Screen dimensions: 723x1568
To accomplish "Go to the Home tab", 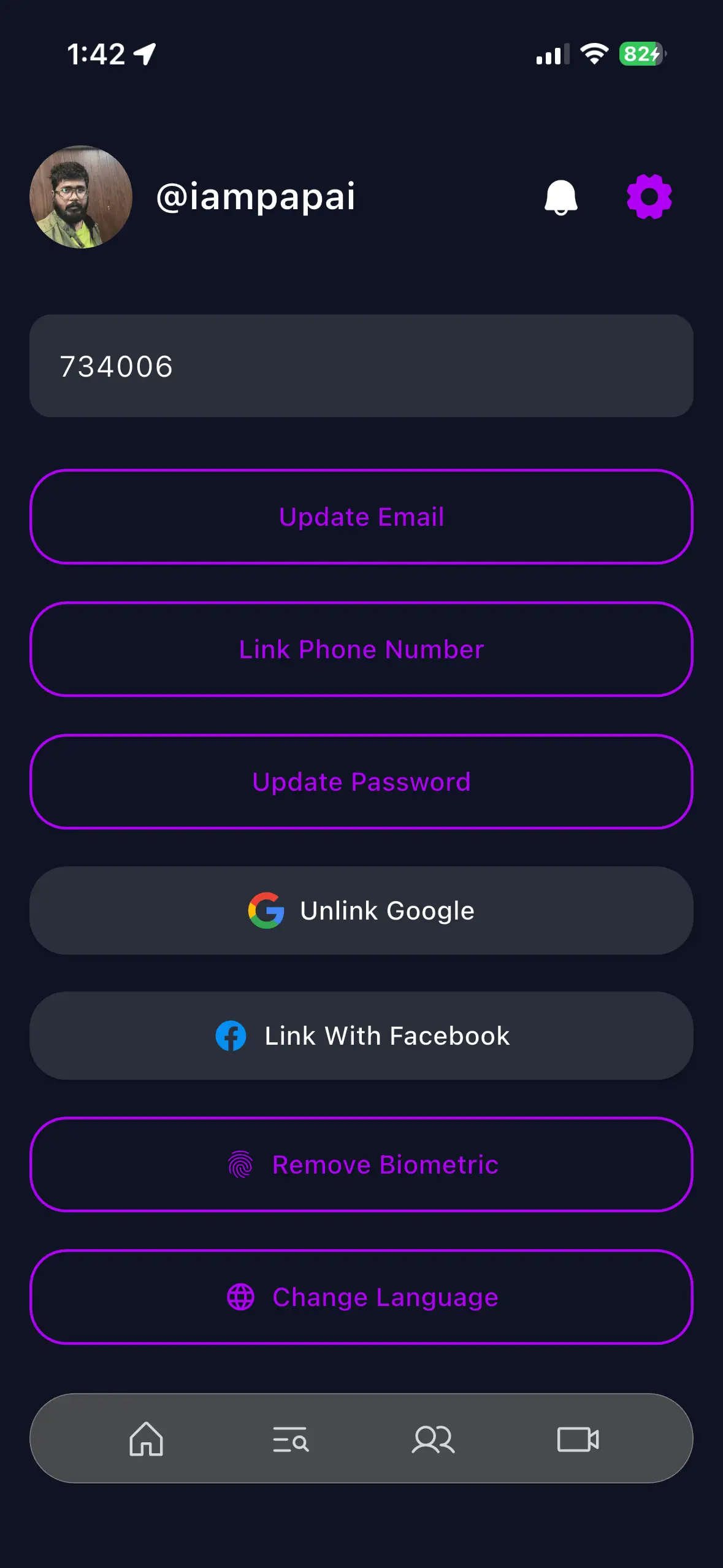I will pyautogui.click(x=146, y=1439).
